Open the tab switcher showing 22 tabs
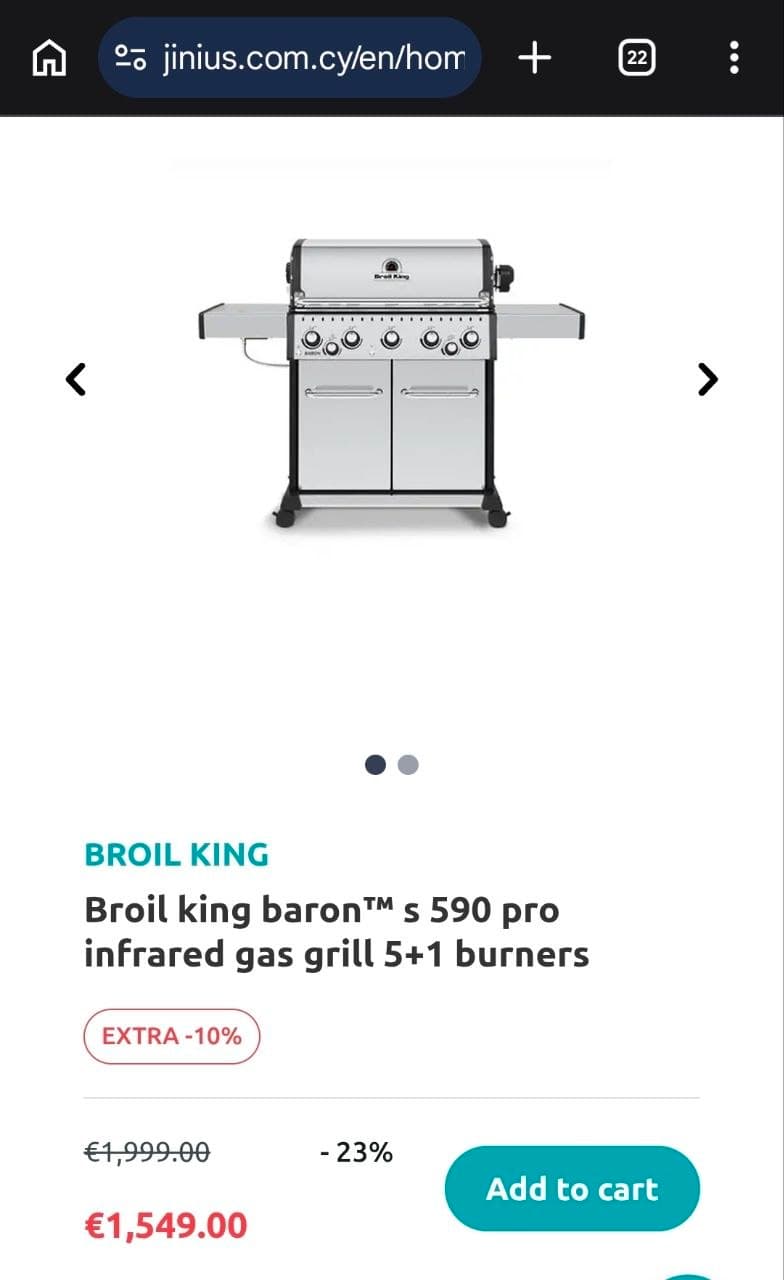 click(x=637, y=58)
